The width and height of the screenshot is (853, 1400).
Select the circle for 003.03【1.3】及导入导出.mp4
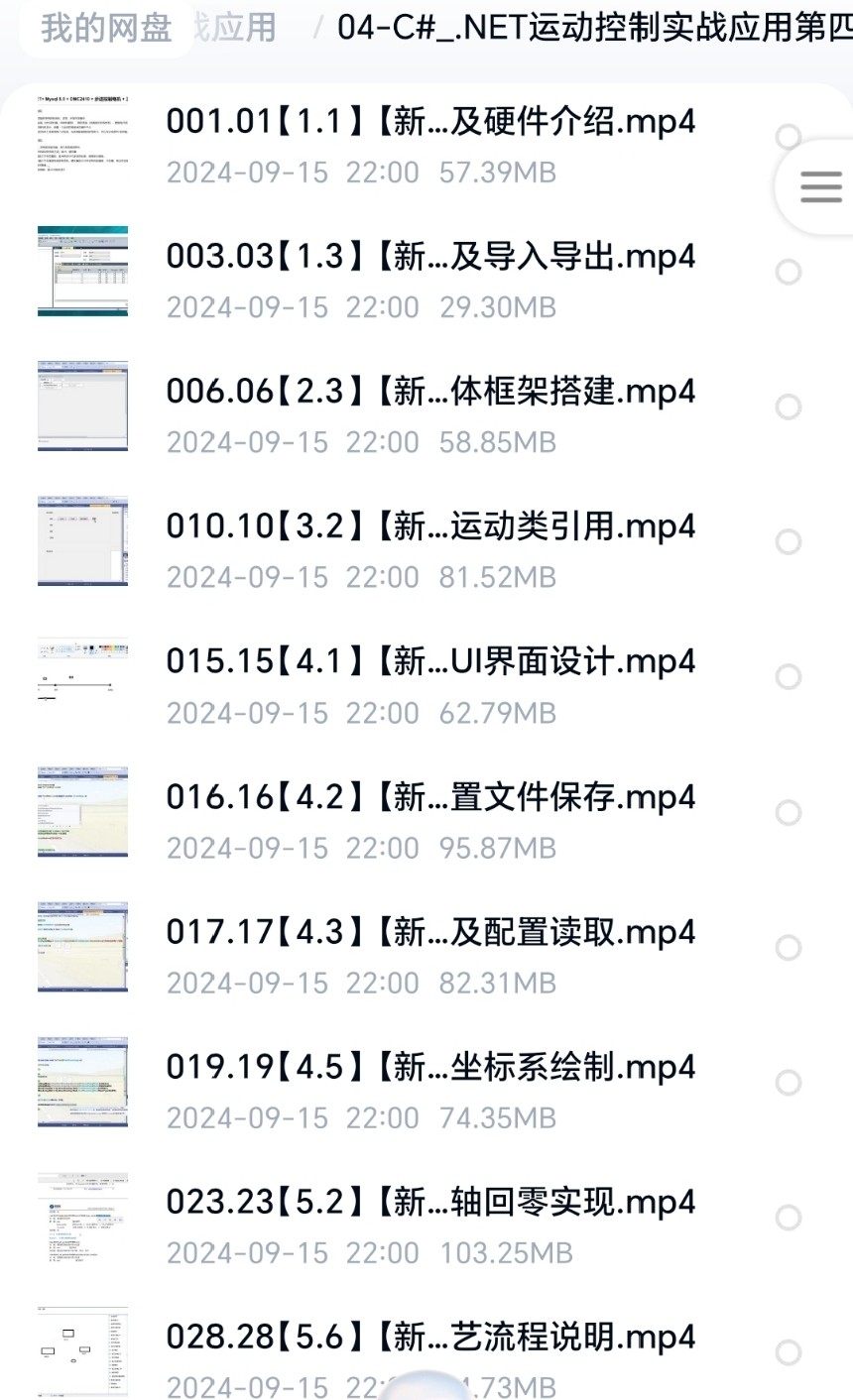(789, 272)
